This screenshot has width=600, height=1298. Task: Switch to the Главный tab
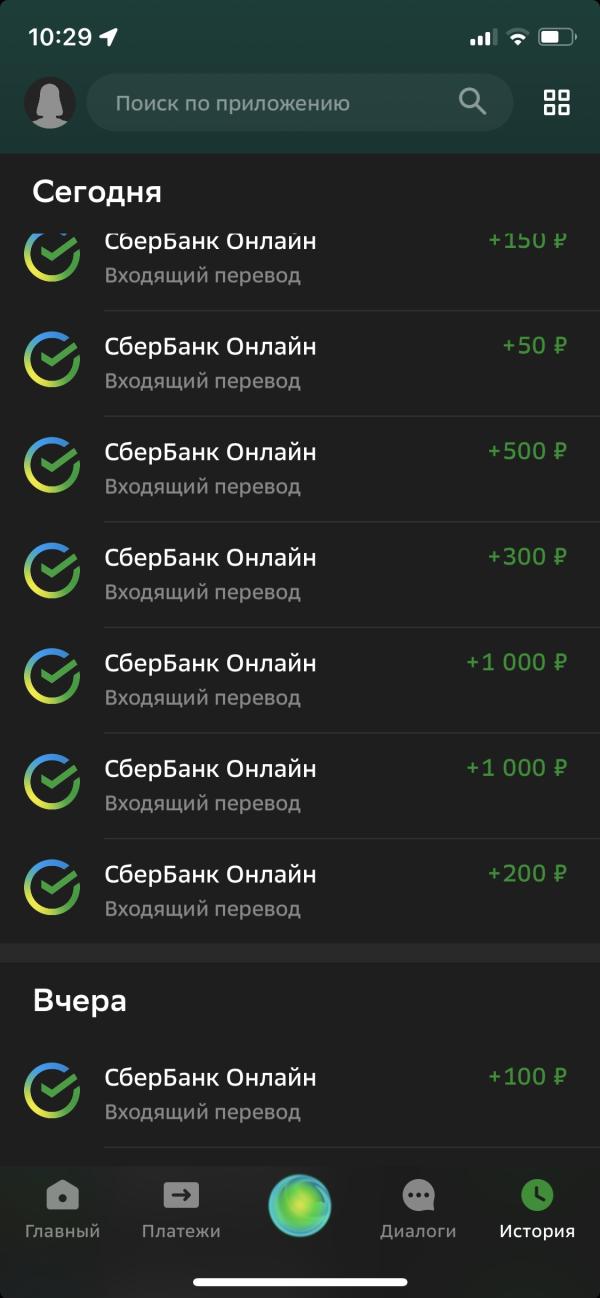pos(62,1210)
